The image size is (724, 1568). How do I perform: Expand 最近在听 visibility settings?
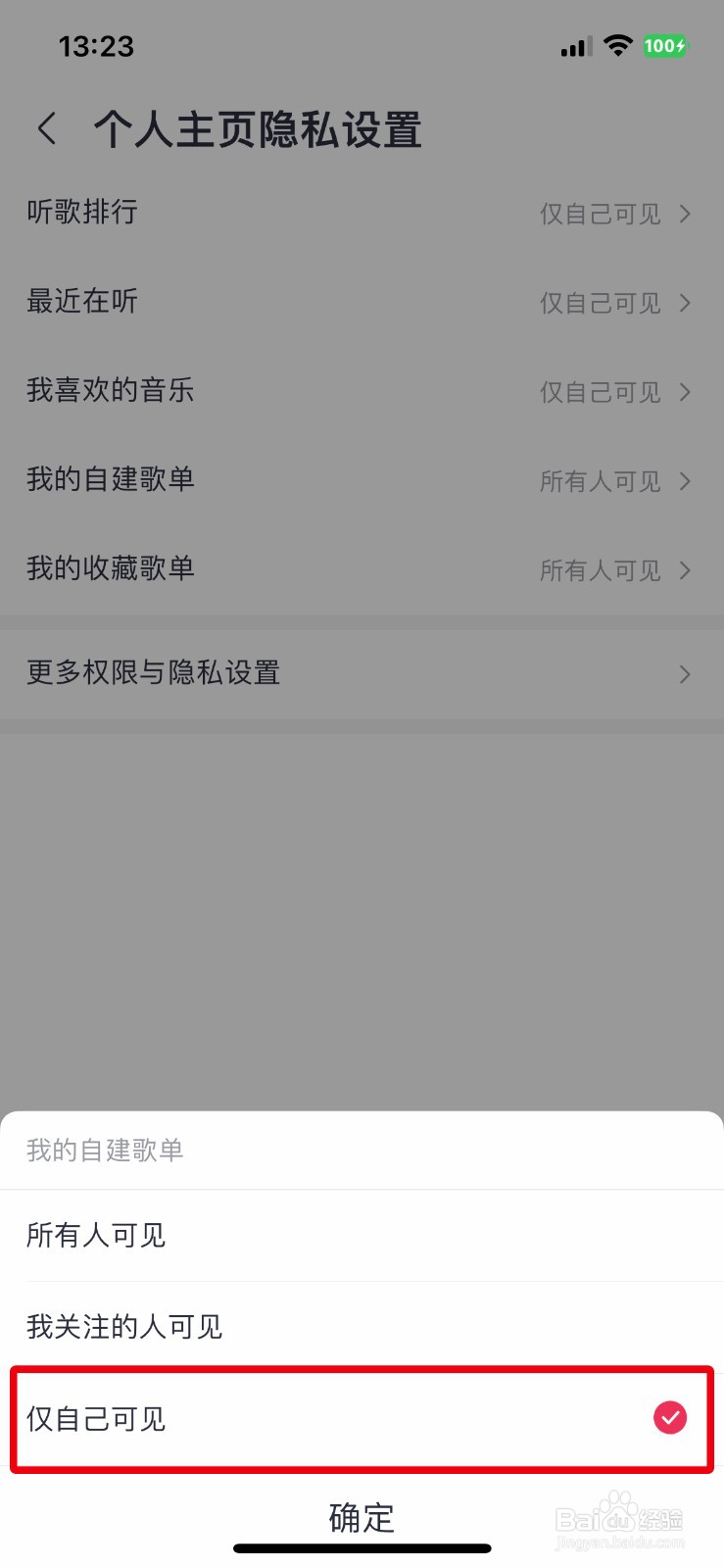362,302
